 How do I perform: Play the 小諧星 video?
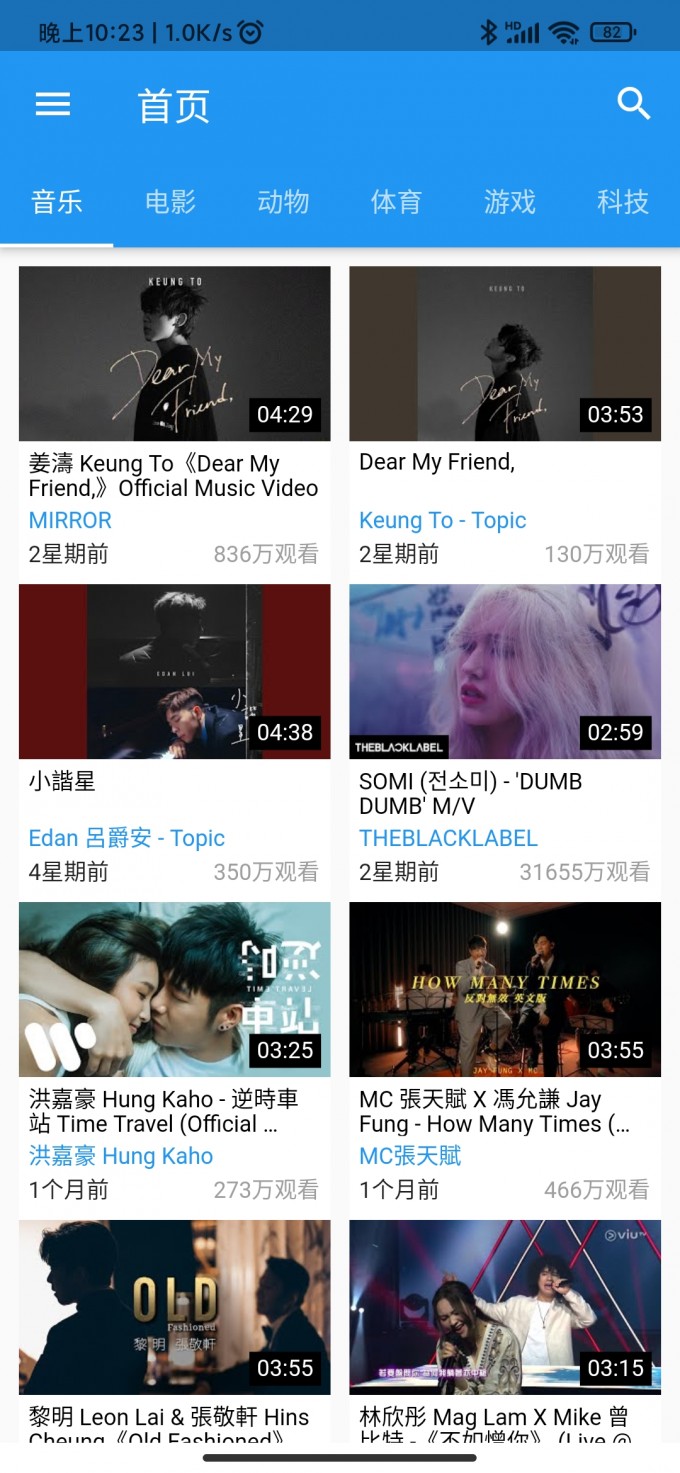click(175, 672)
